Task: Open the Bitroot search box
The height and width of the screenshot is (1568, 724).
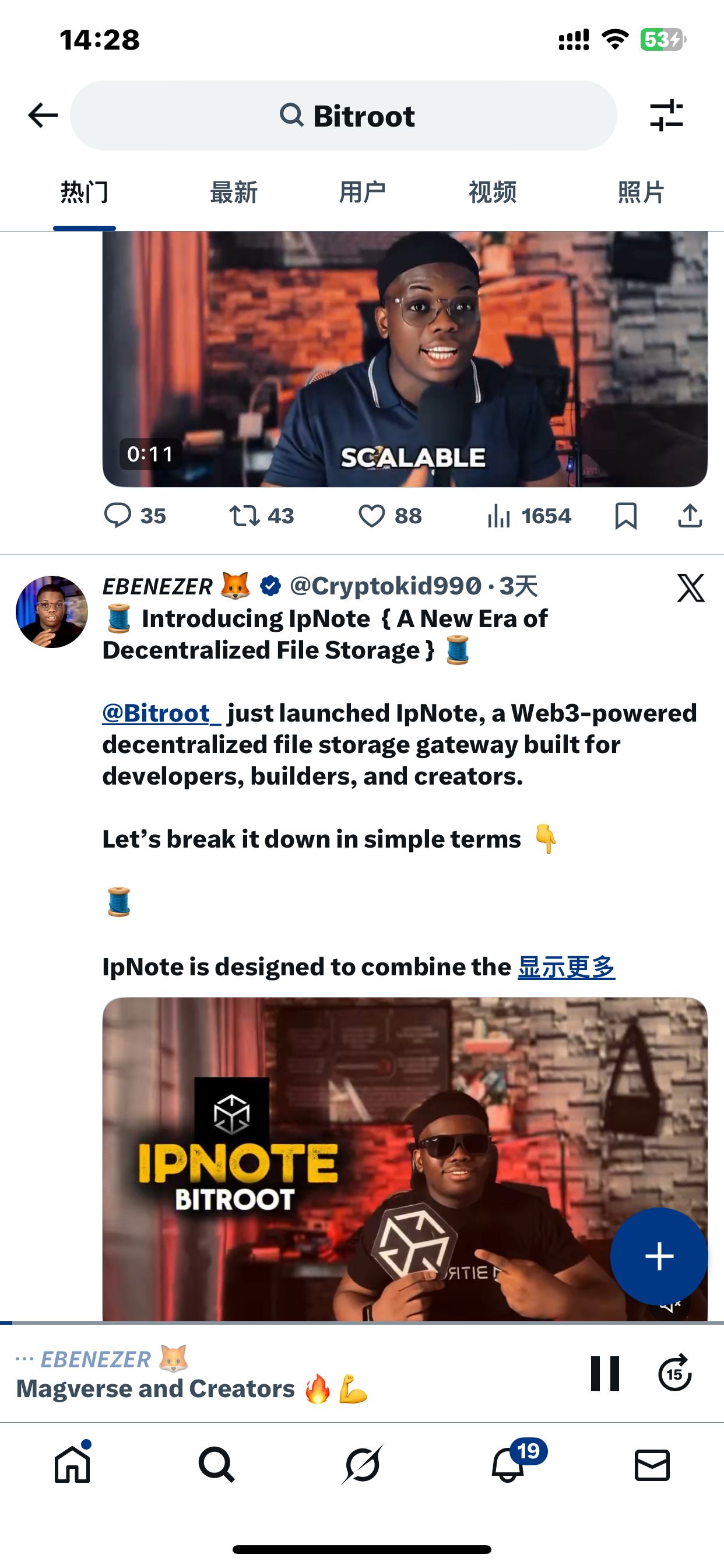Action: pyautogui.click(x=344, y=116)
